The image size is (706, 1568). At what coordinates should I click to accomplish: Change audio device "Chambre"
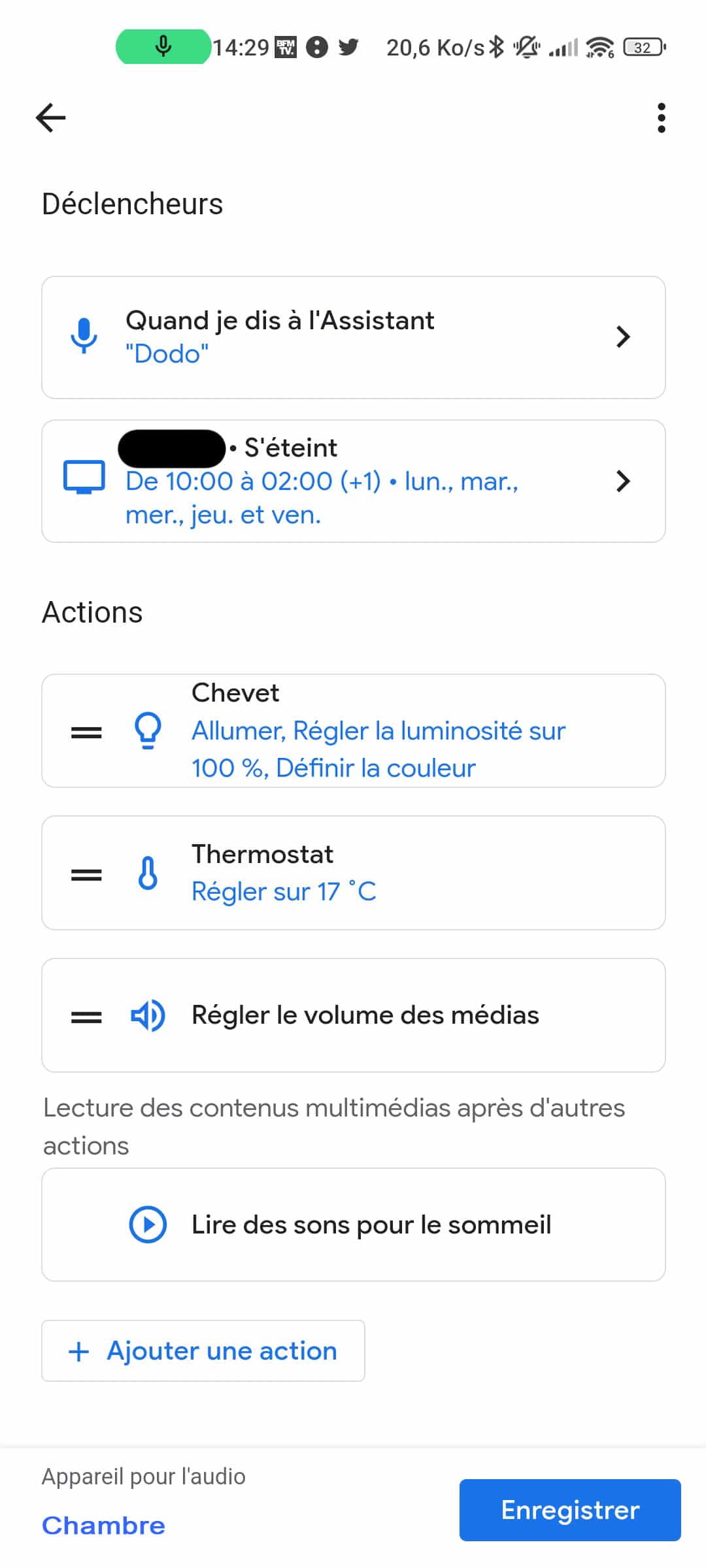(103, 1526)
